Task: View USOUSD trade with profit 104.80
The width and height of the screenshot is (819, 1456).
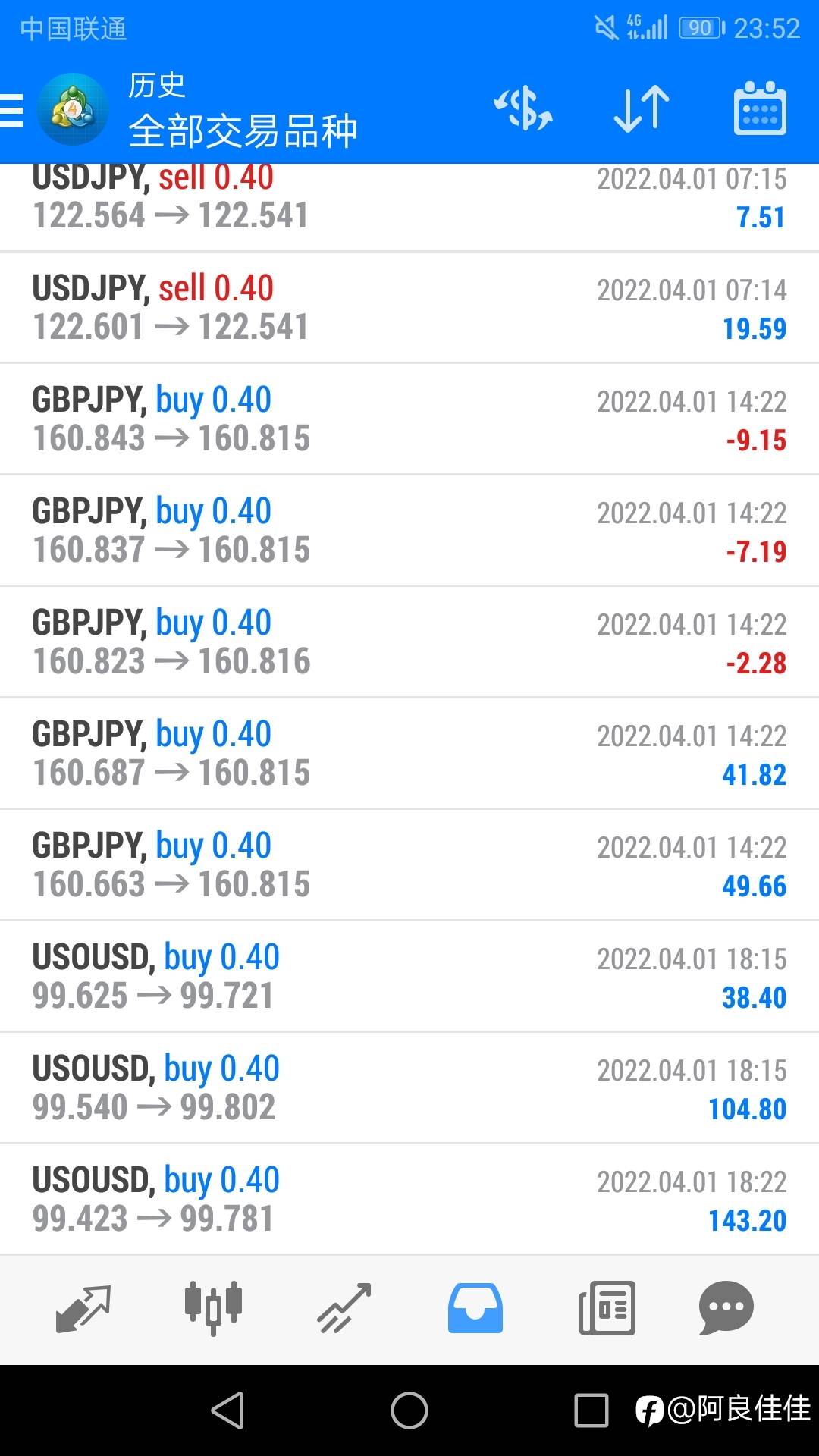Action: [x=409, y=1088]
